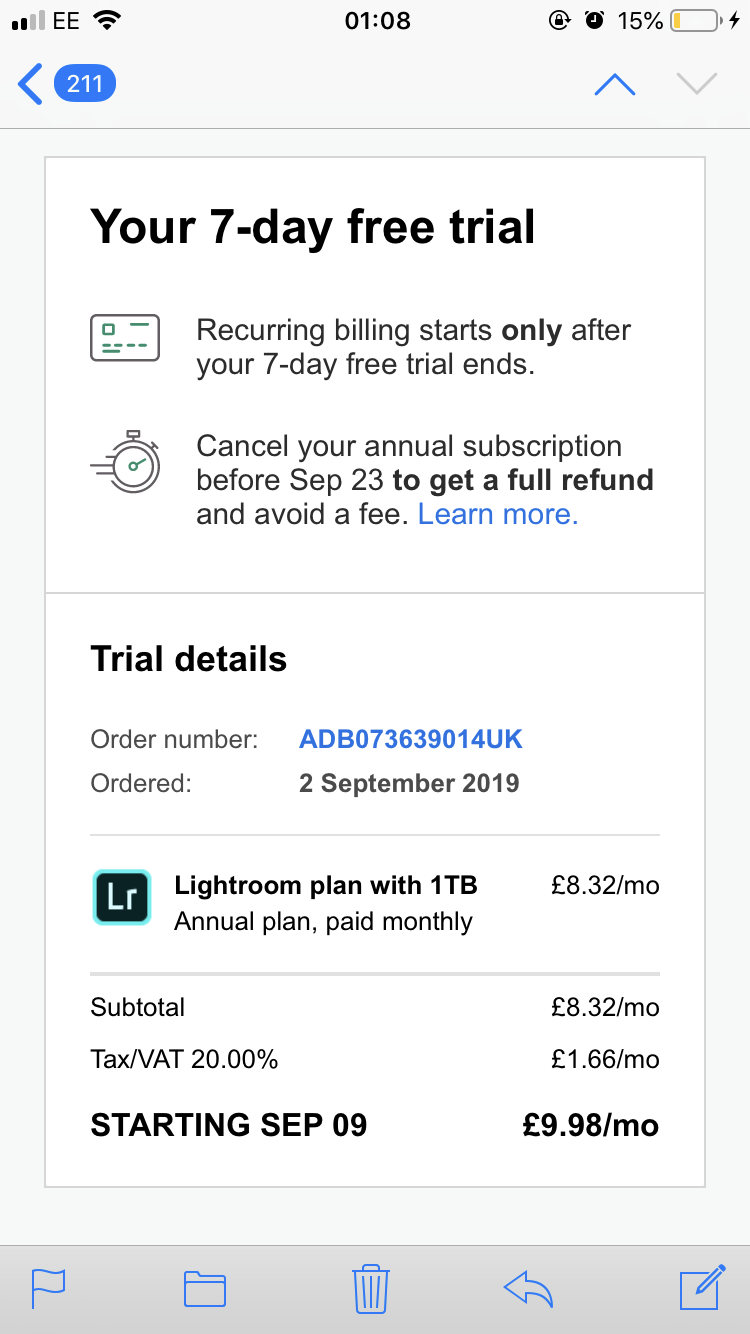Image resolution: width=750 pixels, height=1334 pixels.
Task: Go to next email with down chevron
Action: (696, 84)
